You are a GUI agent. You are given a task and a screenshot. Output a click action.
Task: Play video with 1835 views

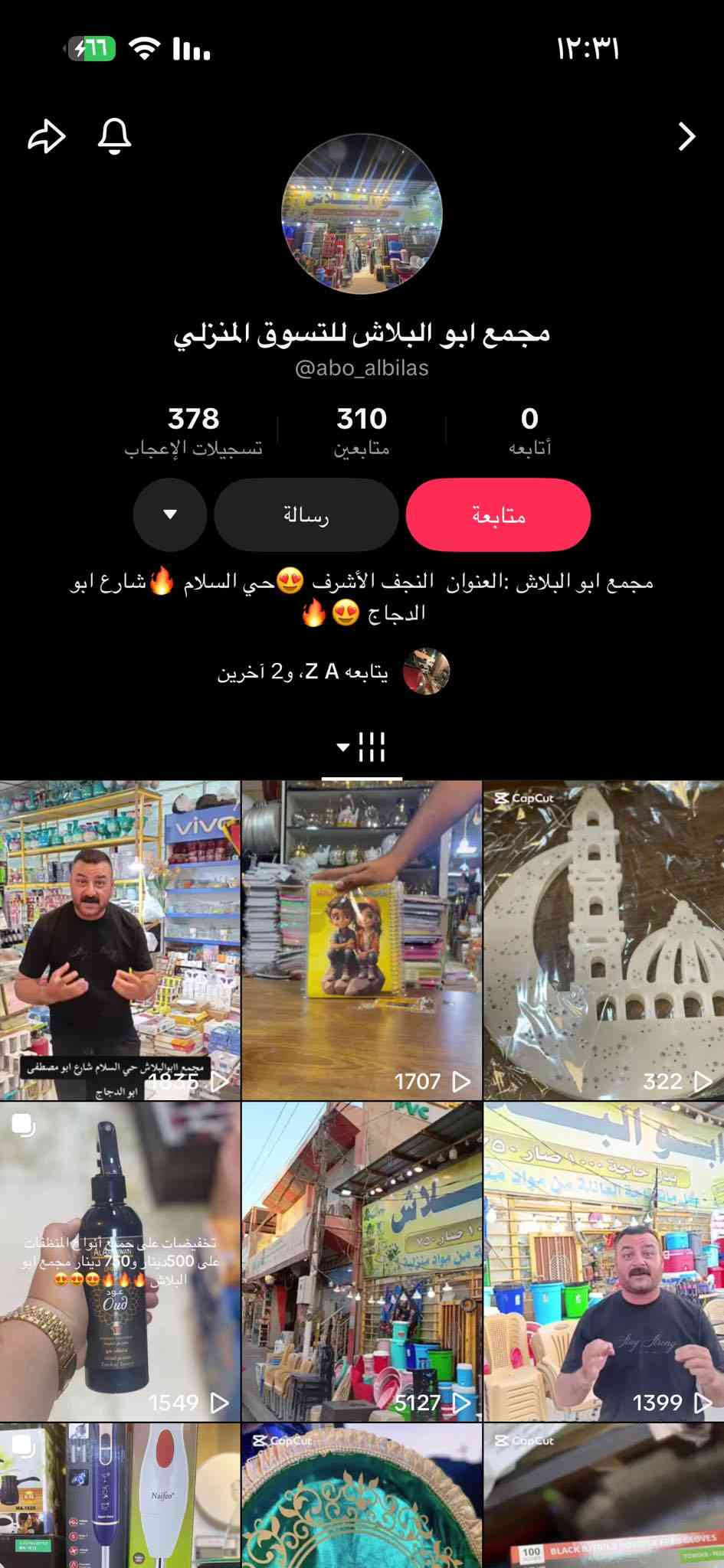(120, 940)
